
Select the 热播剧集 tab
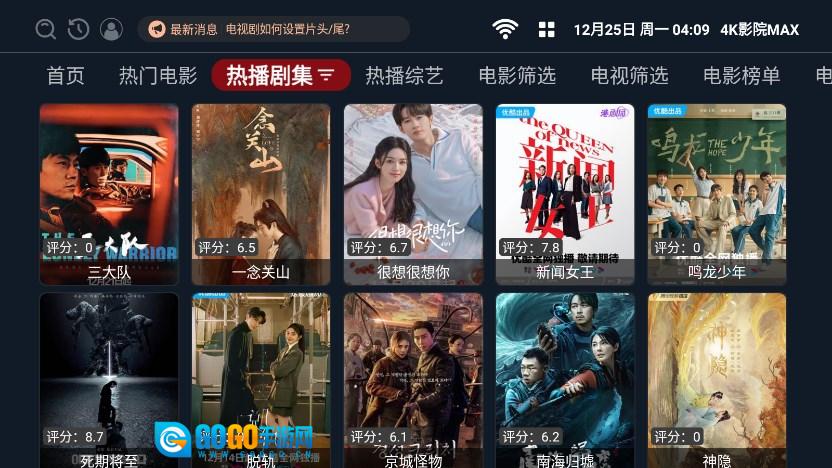[280, 75]
